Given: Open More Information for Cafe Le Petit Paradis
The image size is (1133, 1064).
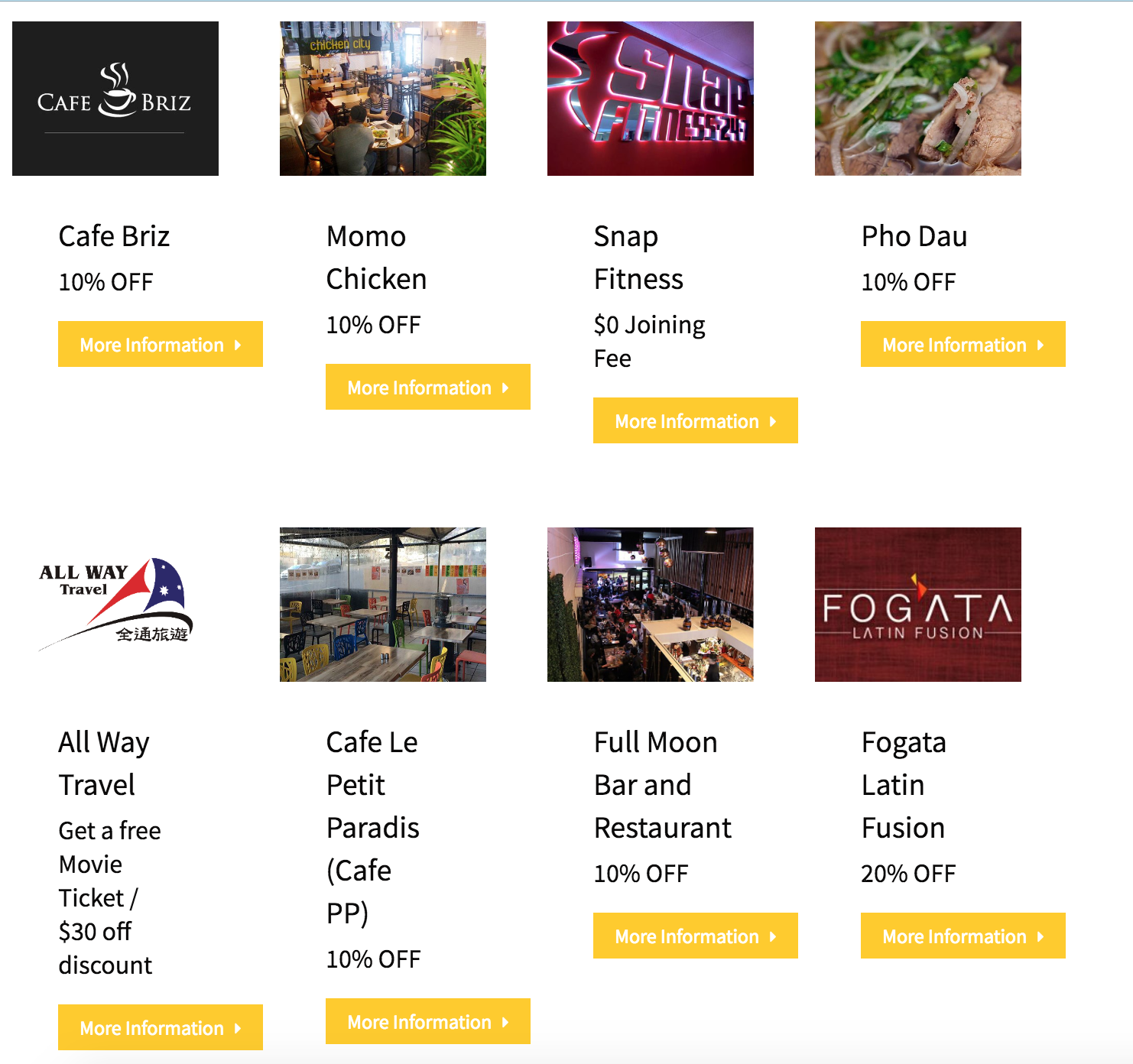Looking at the screenshot, I should pos(427,1021).
